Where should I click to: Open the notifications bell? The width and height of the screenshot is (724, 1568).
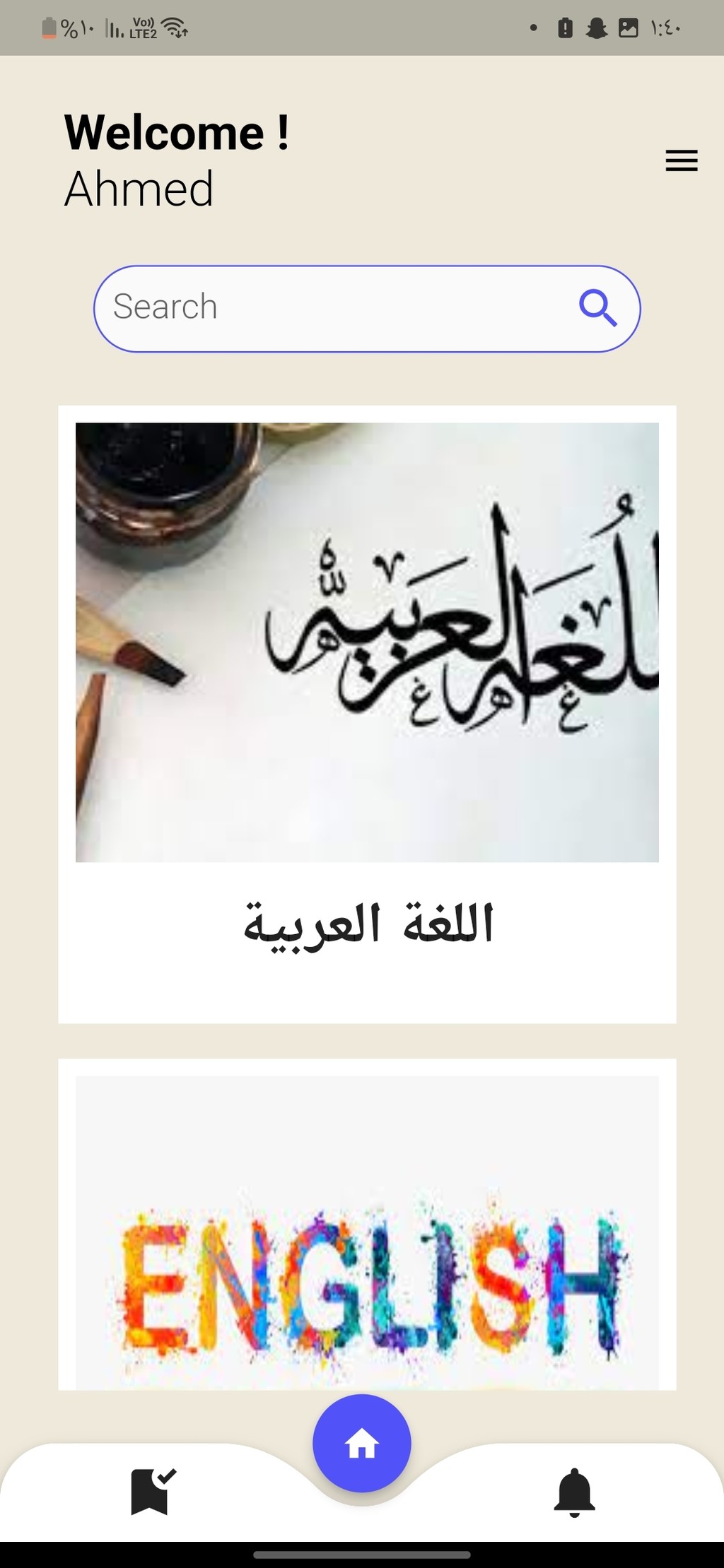tap(574, 1492)
